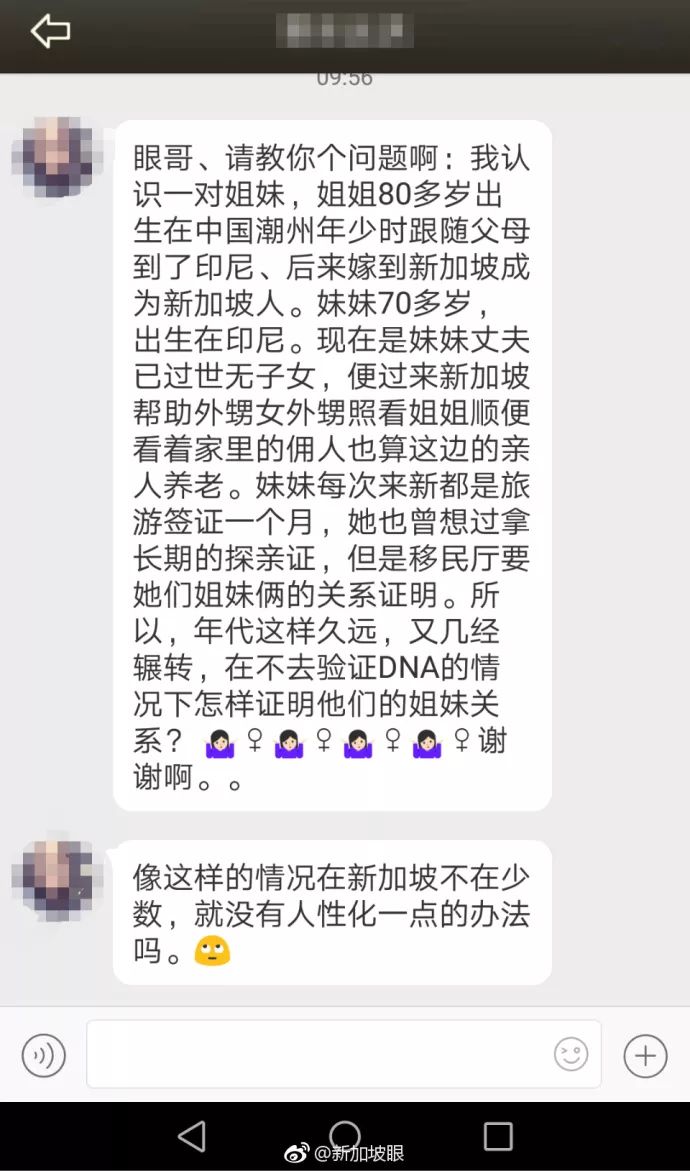The height and width of the screenshot is (1171, 690).
Task: Switch to voice message input
Action: pos(44,1055)
